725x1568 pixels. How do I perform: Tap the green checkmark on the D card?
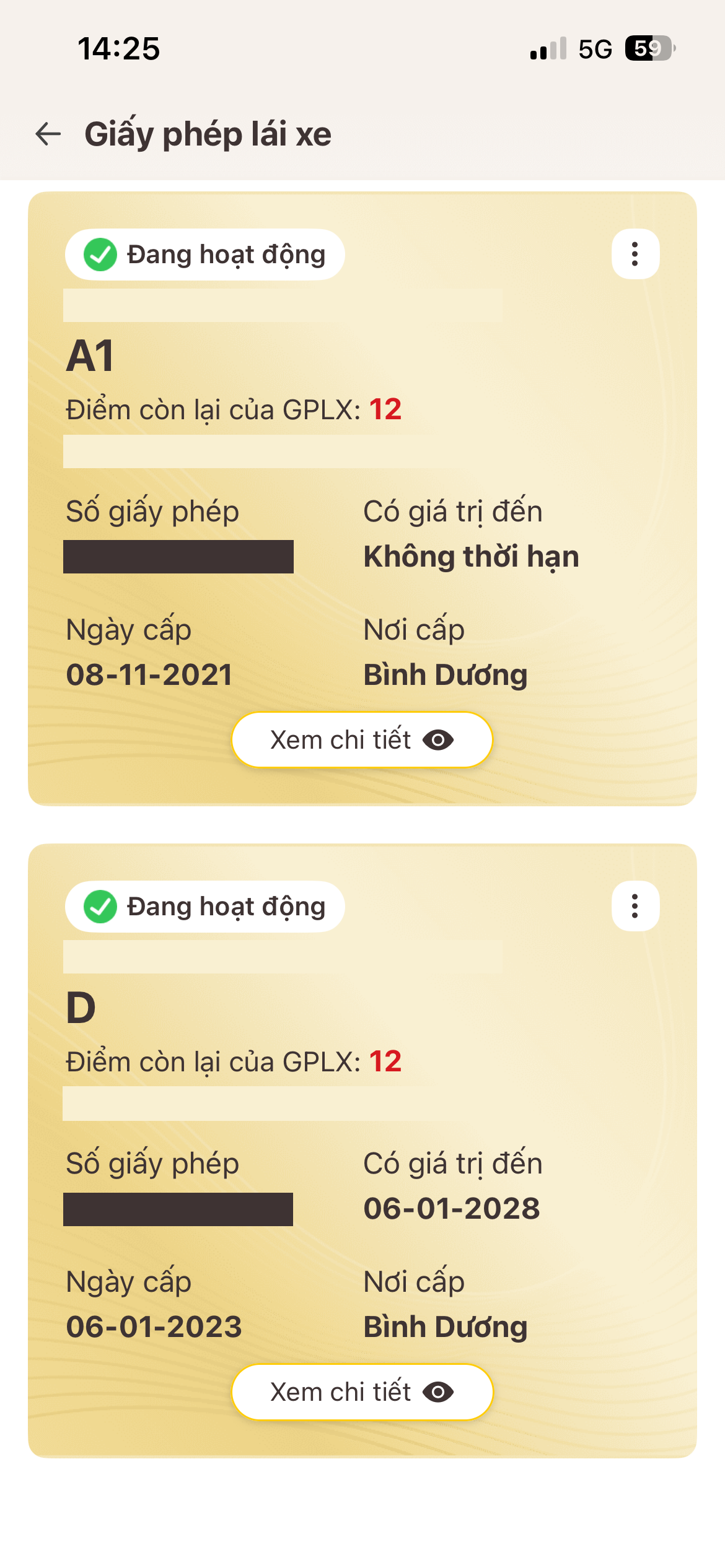[x=101, y=906]
